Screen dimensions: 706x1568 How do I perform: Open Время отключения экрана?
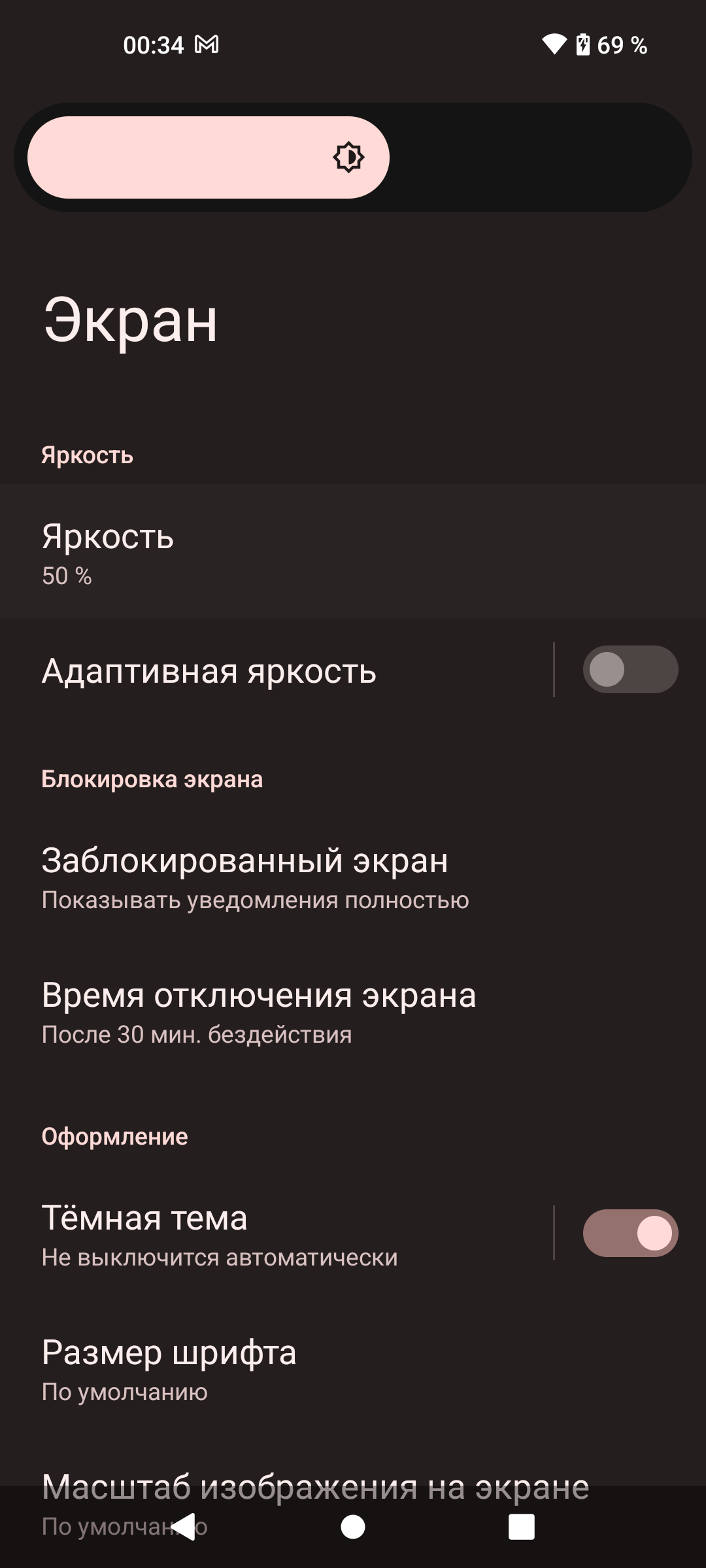353,1011
